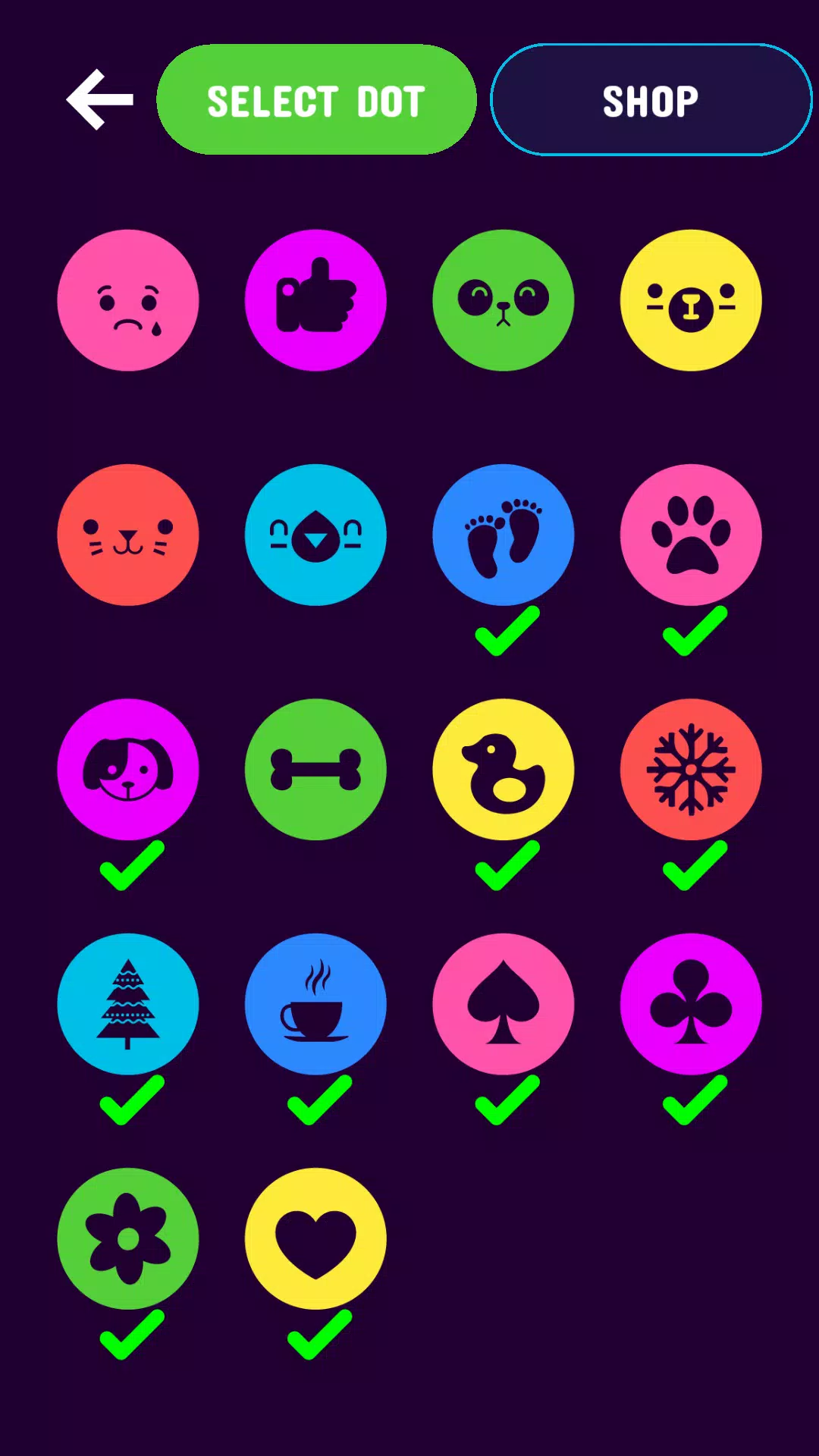Pick the green panda face dot
The height and width of the screenshot is (1456, 819).
tap(504, 300)
